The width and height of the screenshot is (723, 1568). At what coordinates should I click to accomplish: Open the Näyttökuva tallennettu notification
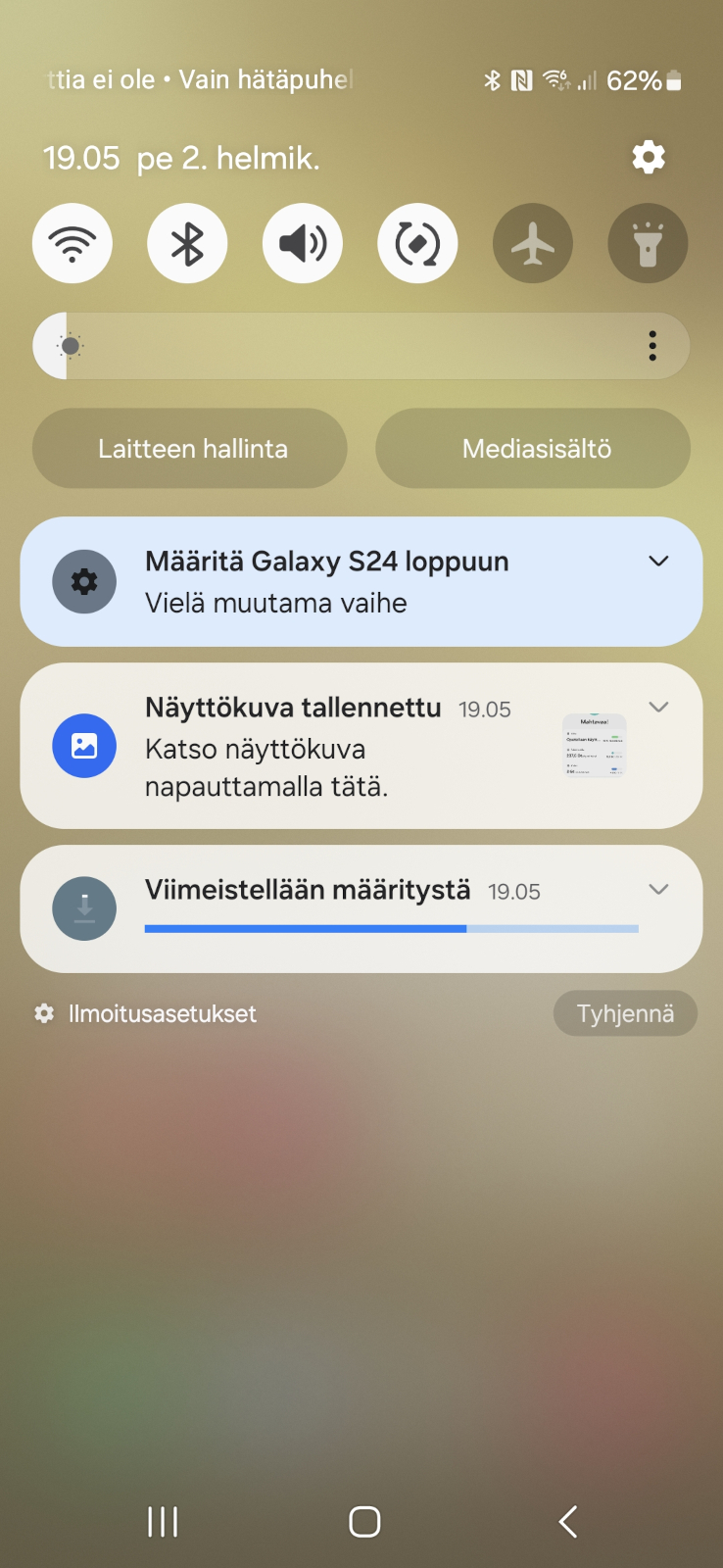tap(361, 746)
